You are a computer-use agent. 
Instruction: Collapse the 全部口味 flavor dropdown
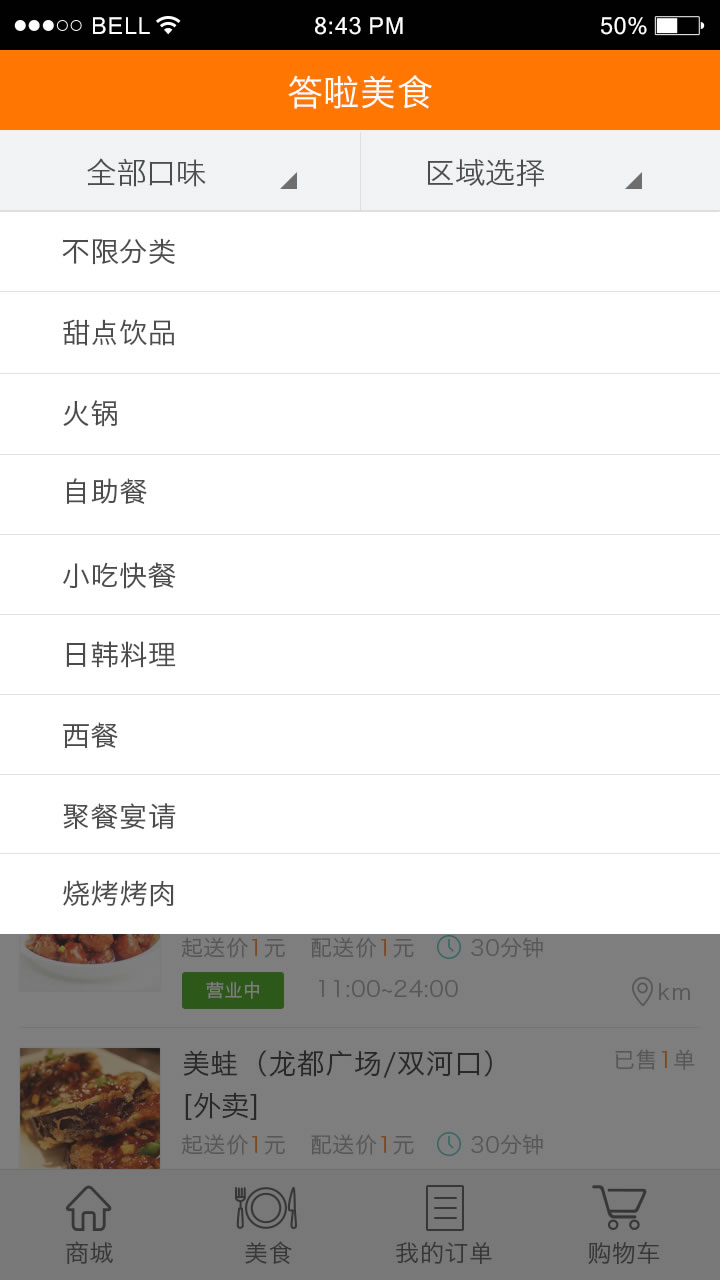tap(180, 172)
